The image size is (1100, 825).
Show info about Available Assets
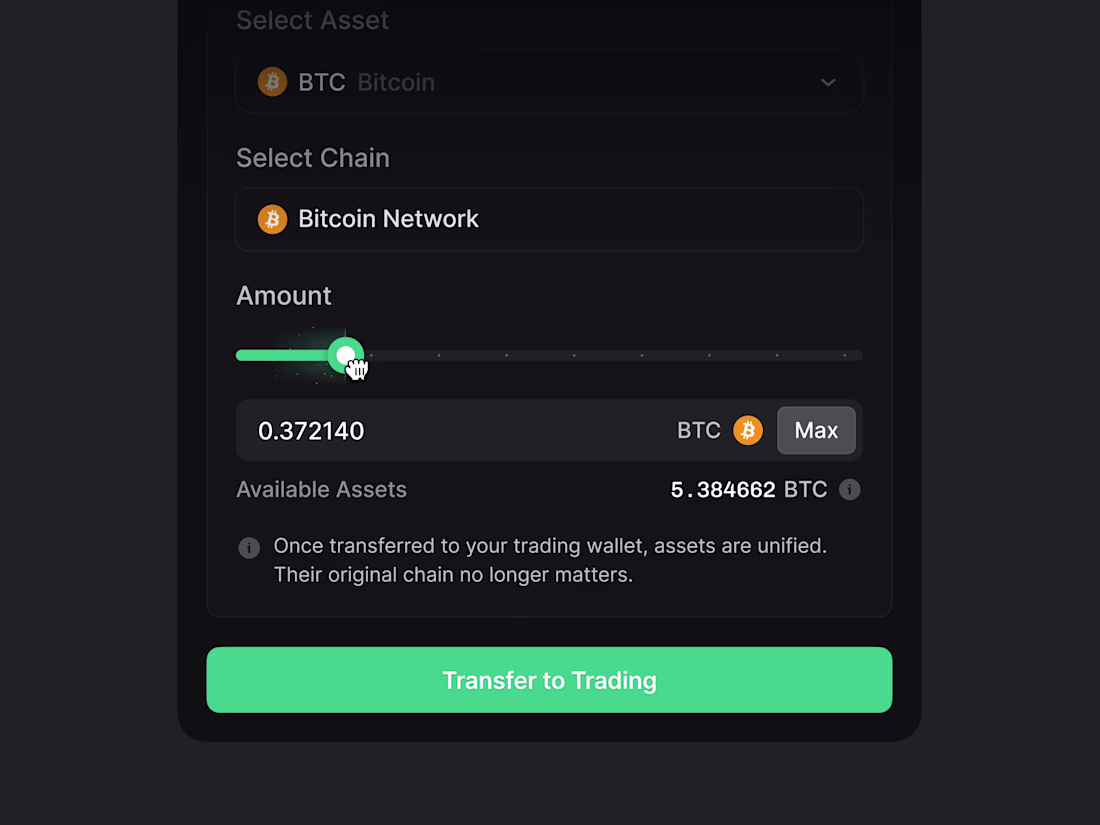(x=849, y=490)
